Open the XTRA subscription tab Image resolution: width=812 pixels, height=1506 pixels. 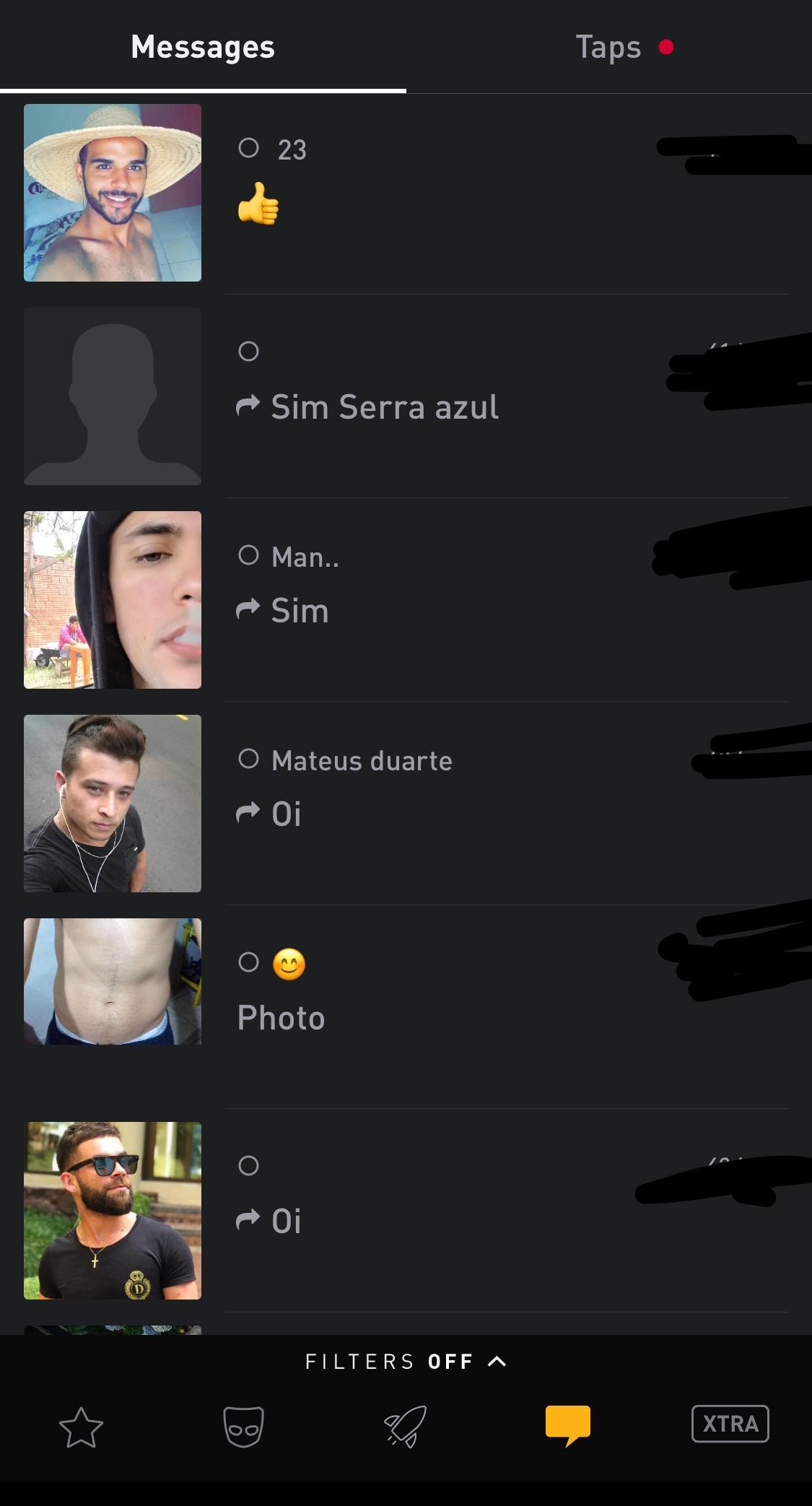(730, 1424)
